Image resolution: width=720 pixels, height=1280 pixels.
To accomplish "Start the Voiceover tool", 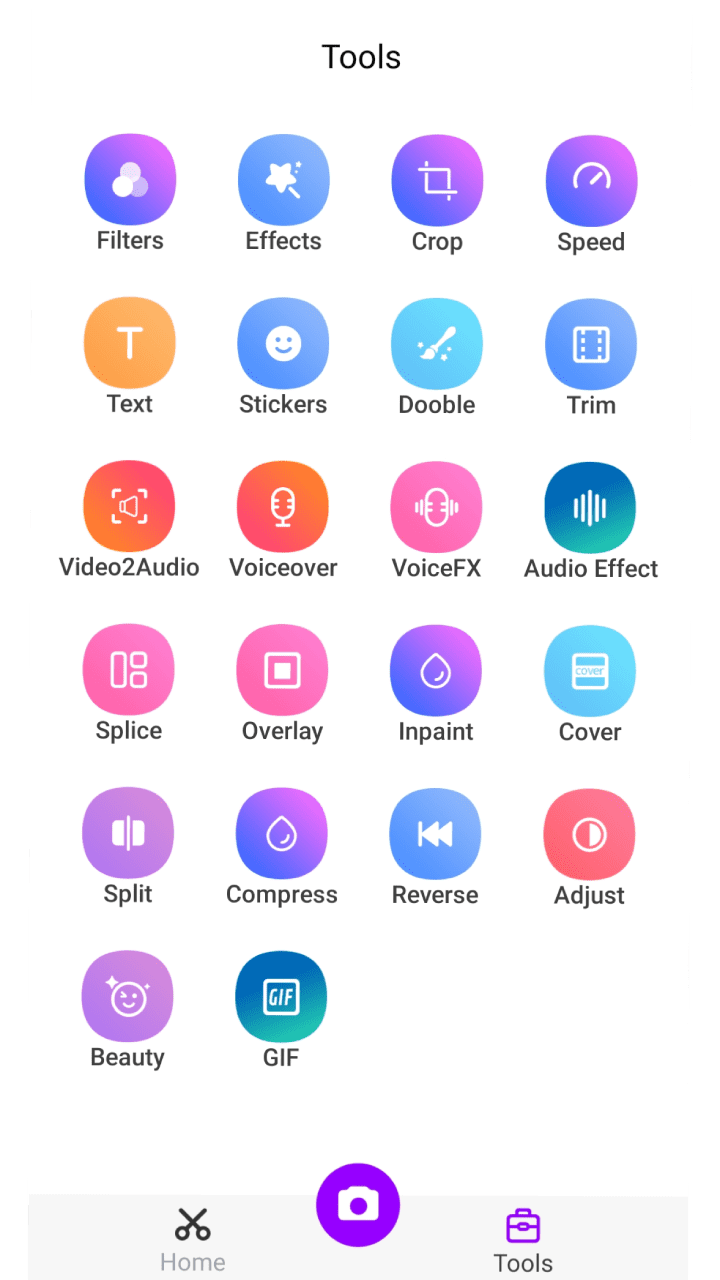I will (283, 507).
